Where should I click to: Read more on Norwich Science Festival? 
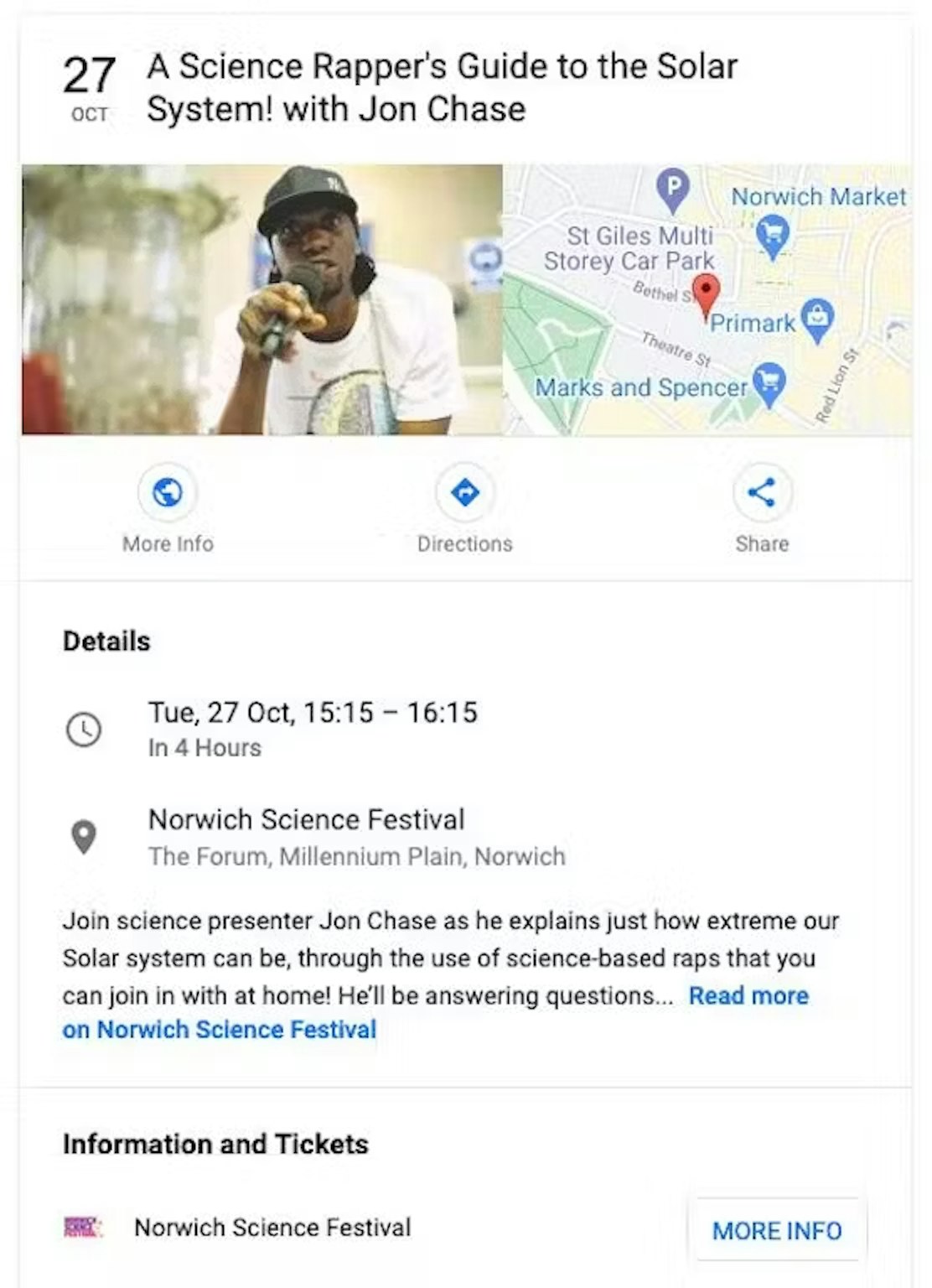[748, 996]
